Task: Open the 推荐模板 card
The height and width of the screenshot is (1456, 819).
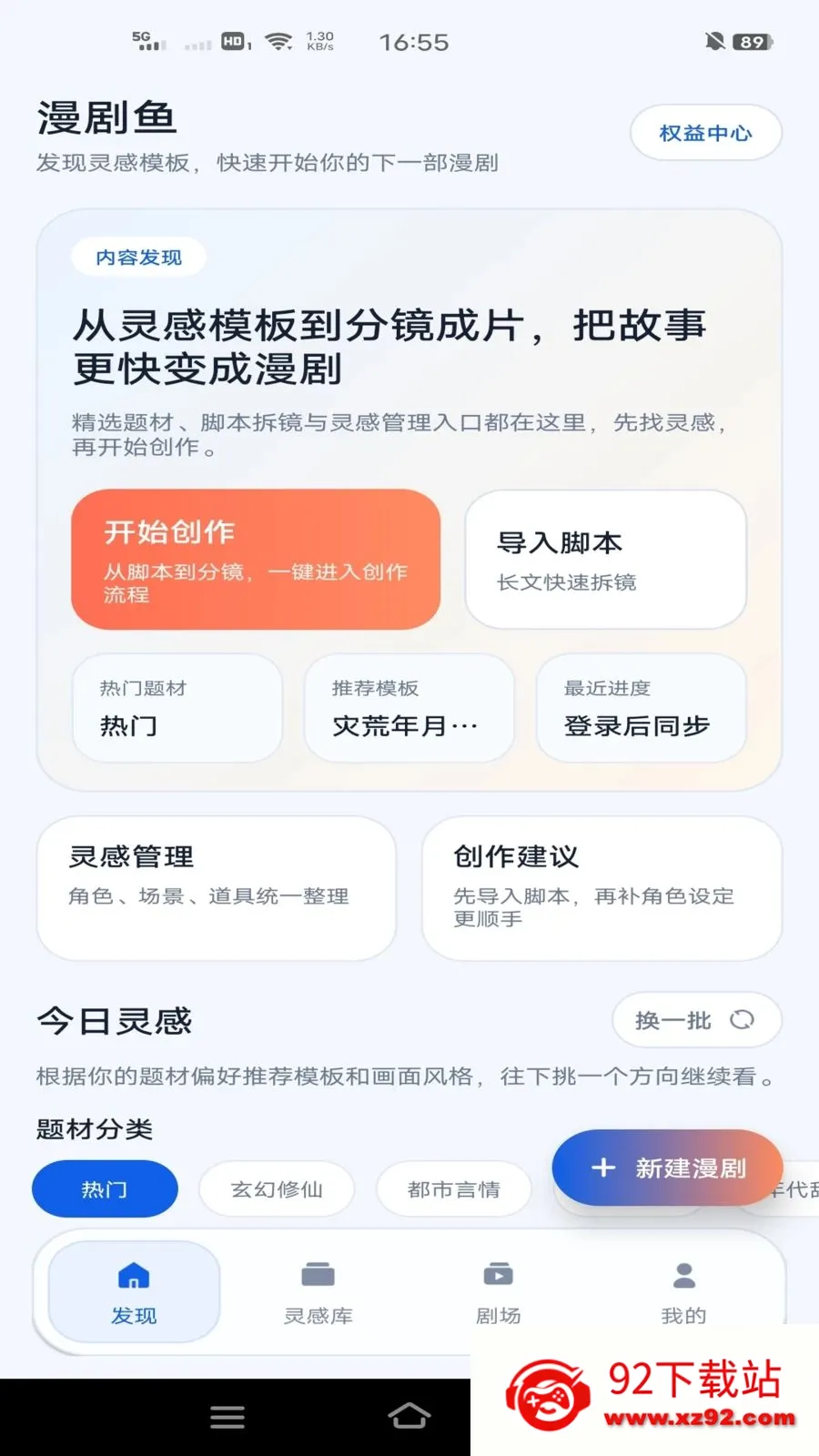Action: [409, 708]
